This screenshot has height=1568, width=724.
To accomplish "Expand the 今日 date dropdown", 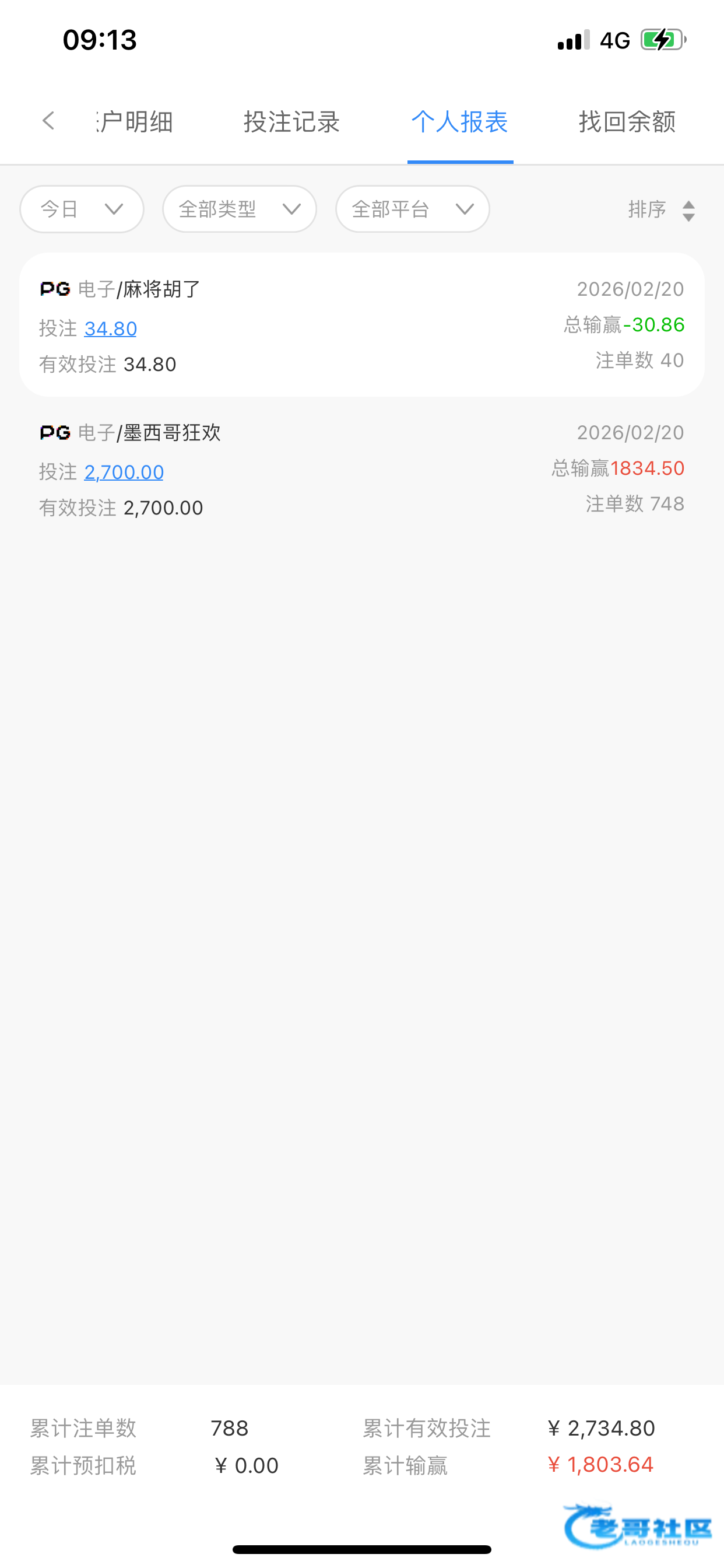I will [82, 209].
